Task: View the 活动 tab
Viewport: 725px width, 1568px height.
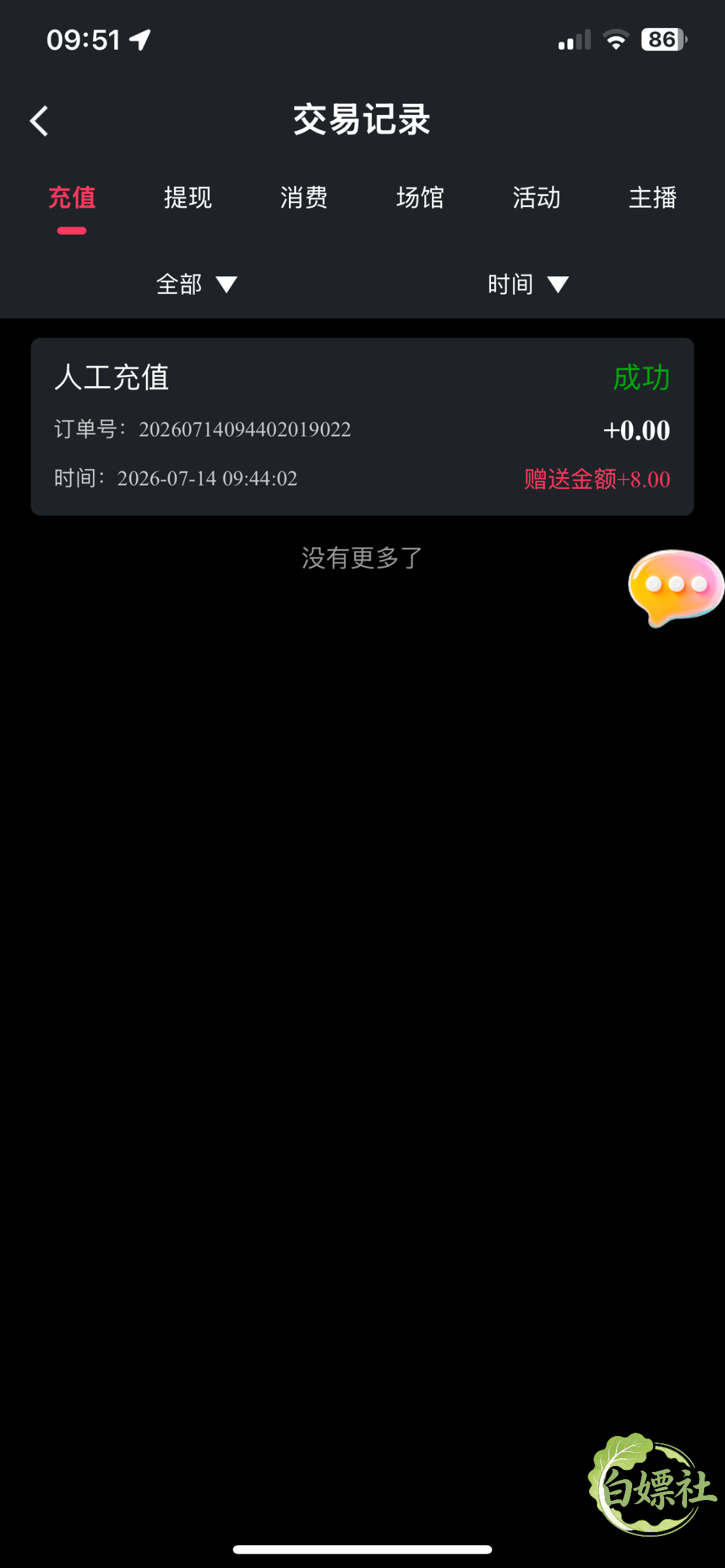Action: tap(537, 197)
